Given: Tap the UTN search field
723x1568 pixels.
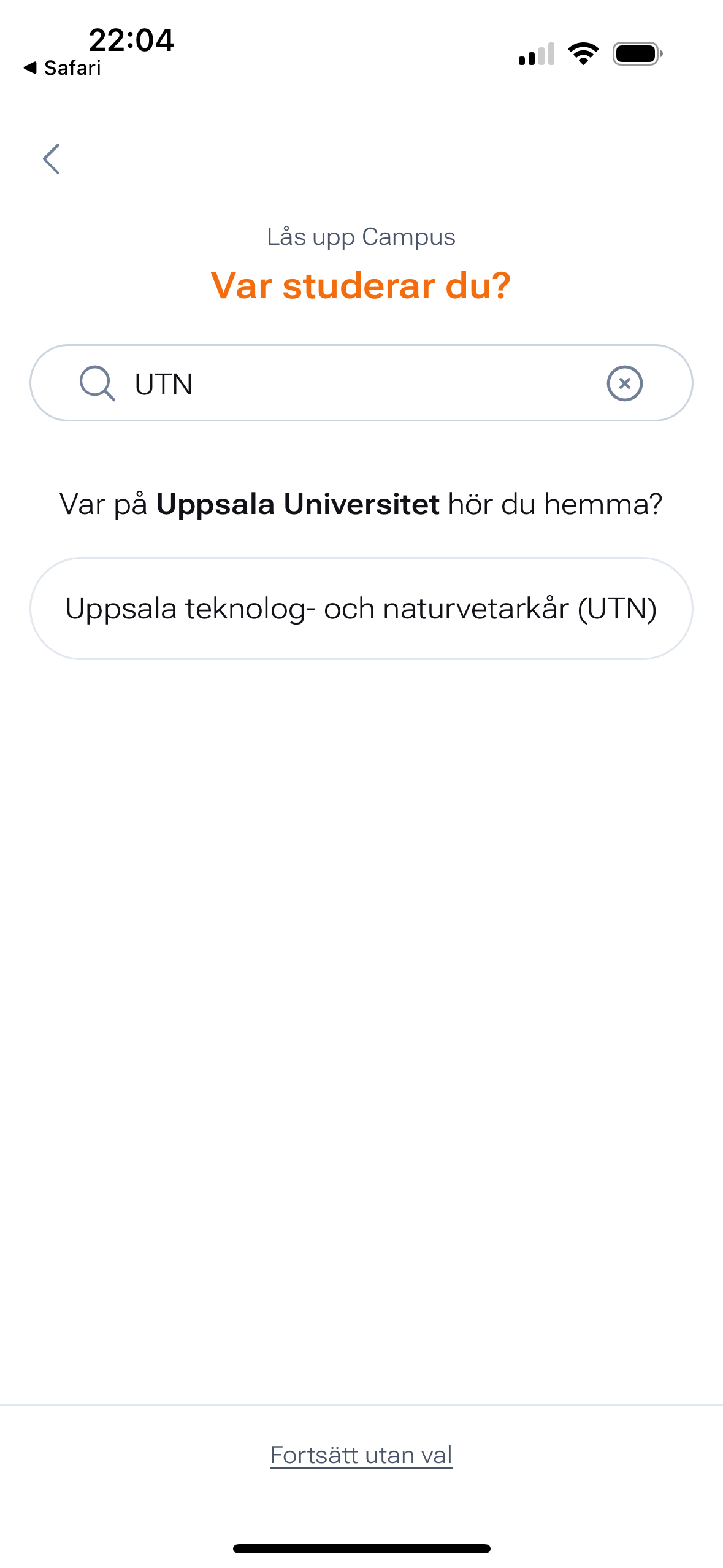Looking at the screenshot, I should (x=361, y=383).
